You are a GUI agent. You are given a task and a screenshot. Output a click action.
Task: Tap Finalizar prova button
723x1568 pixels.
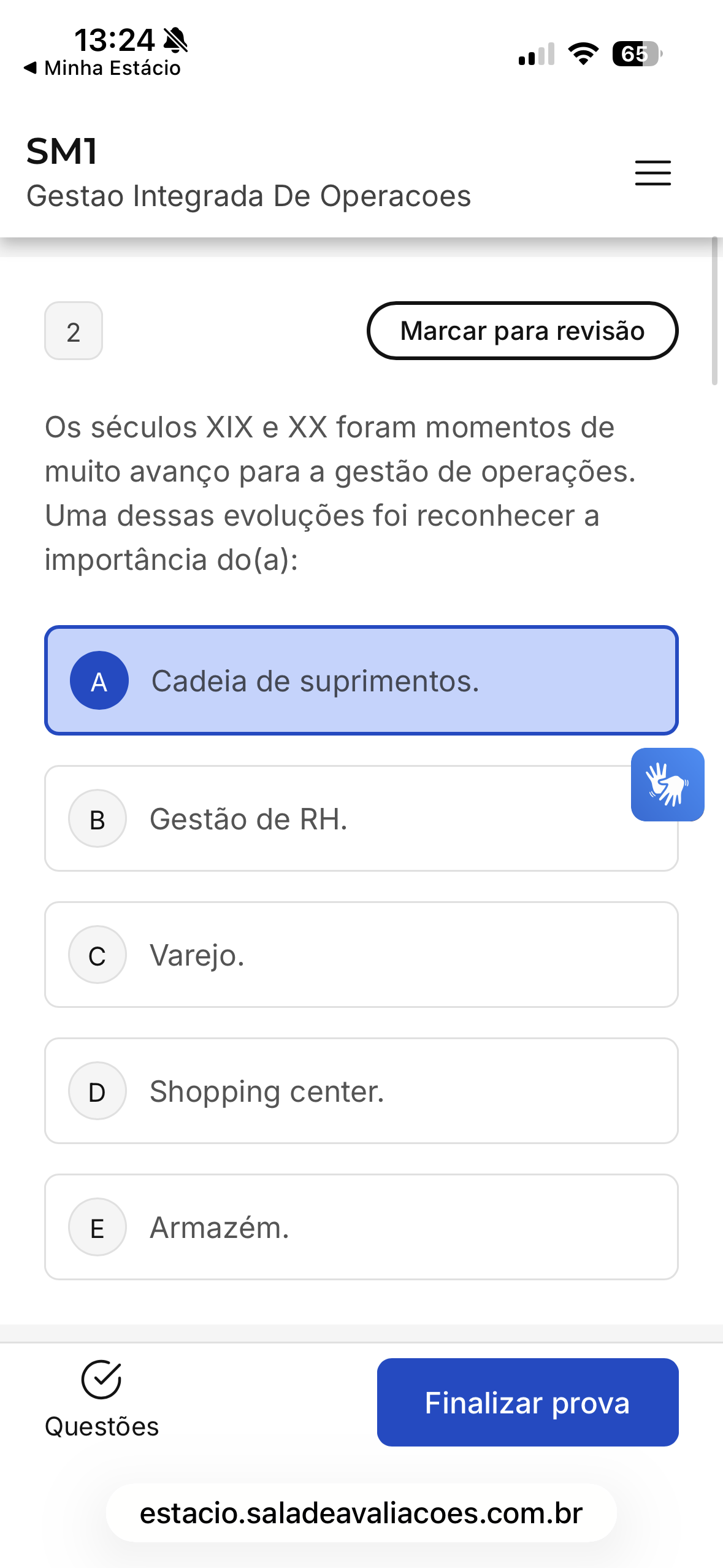pos(527,1402)
